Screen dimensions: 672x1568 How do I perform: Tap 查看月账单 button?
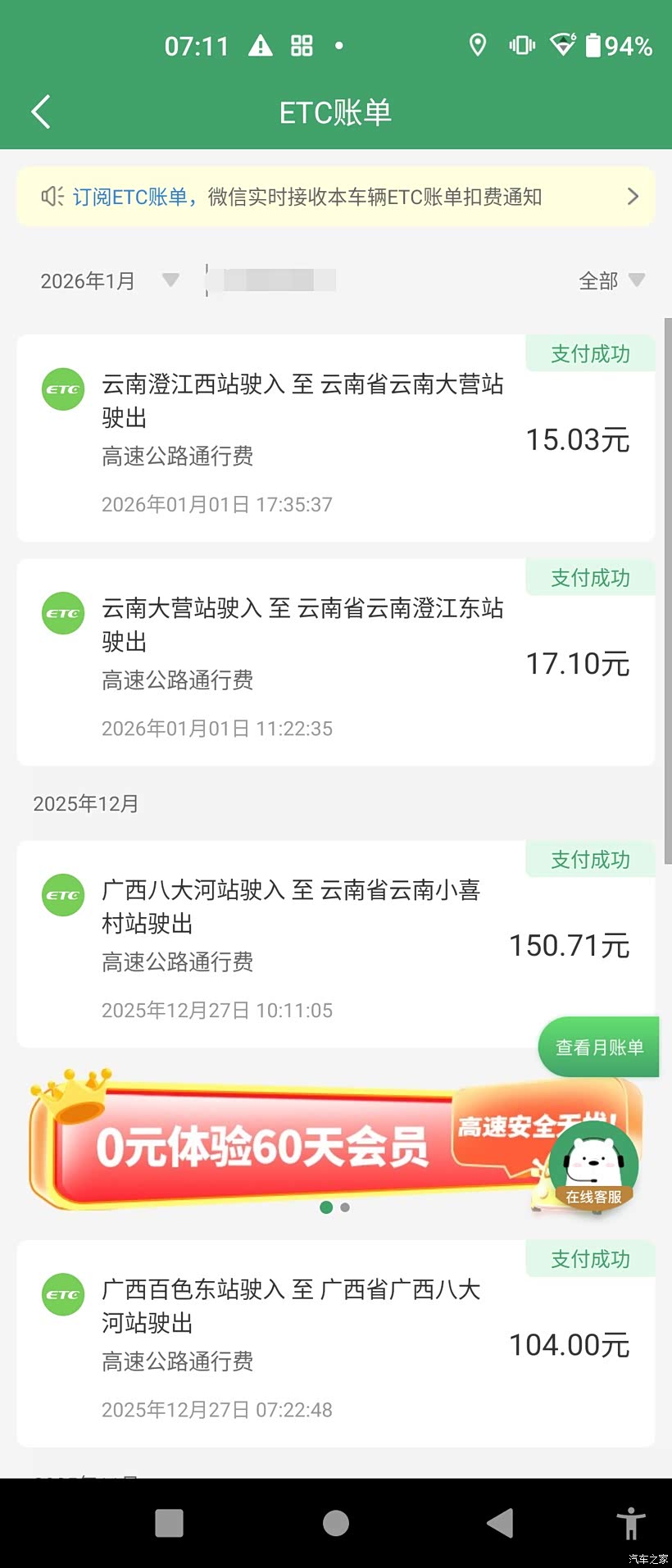tap(599, 1048)
